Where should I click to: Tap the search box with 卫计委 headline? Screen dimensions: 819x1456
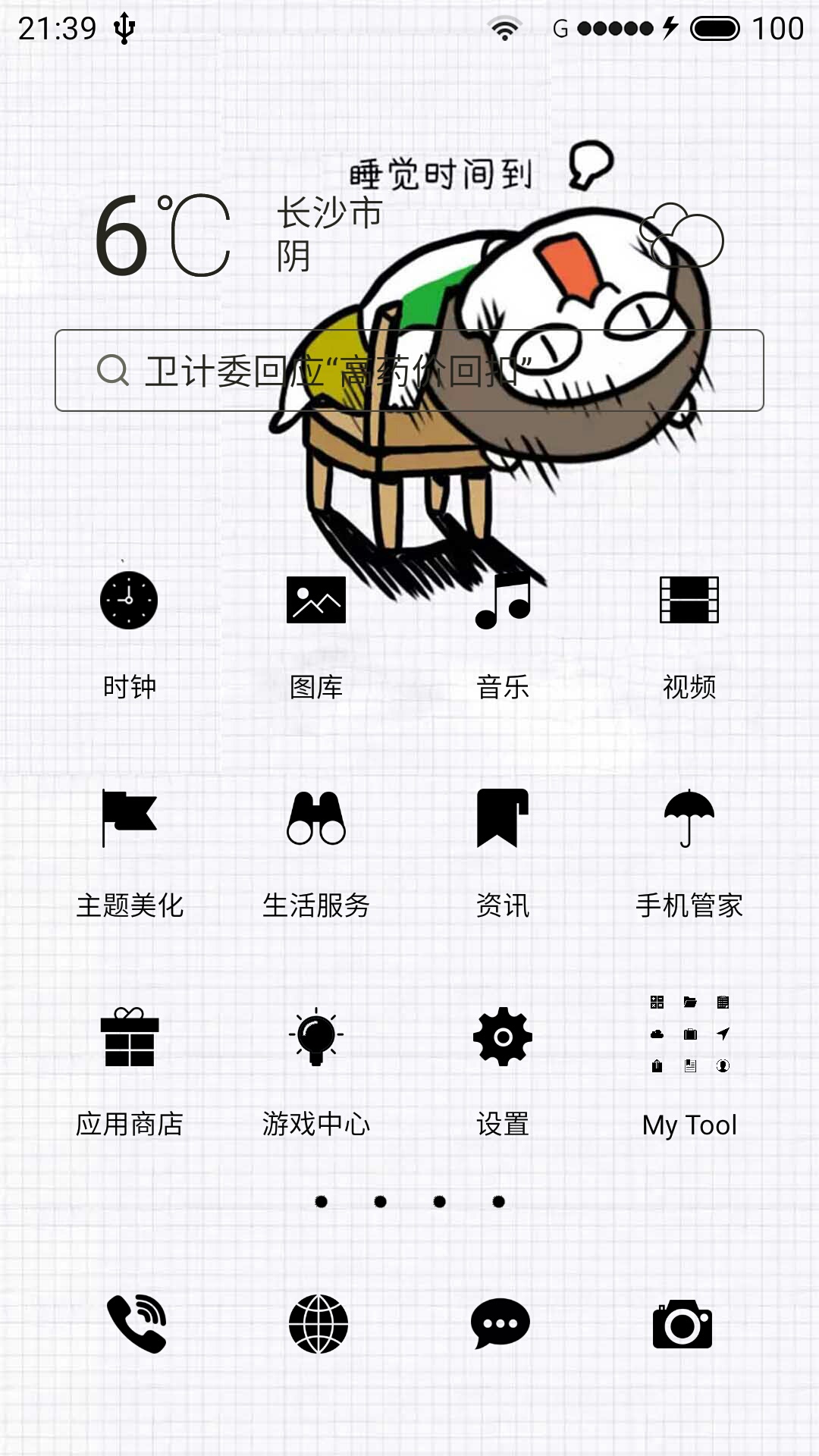pyautogui.click(x=409, y=371)
